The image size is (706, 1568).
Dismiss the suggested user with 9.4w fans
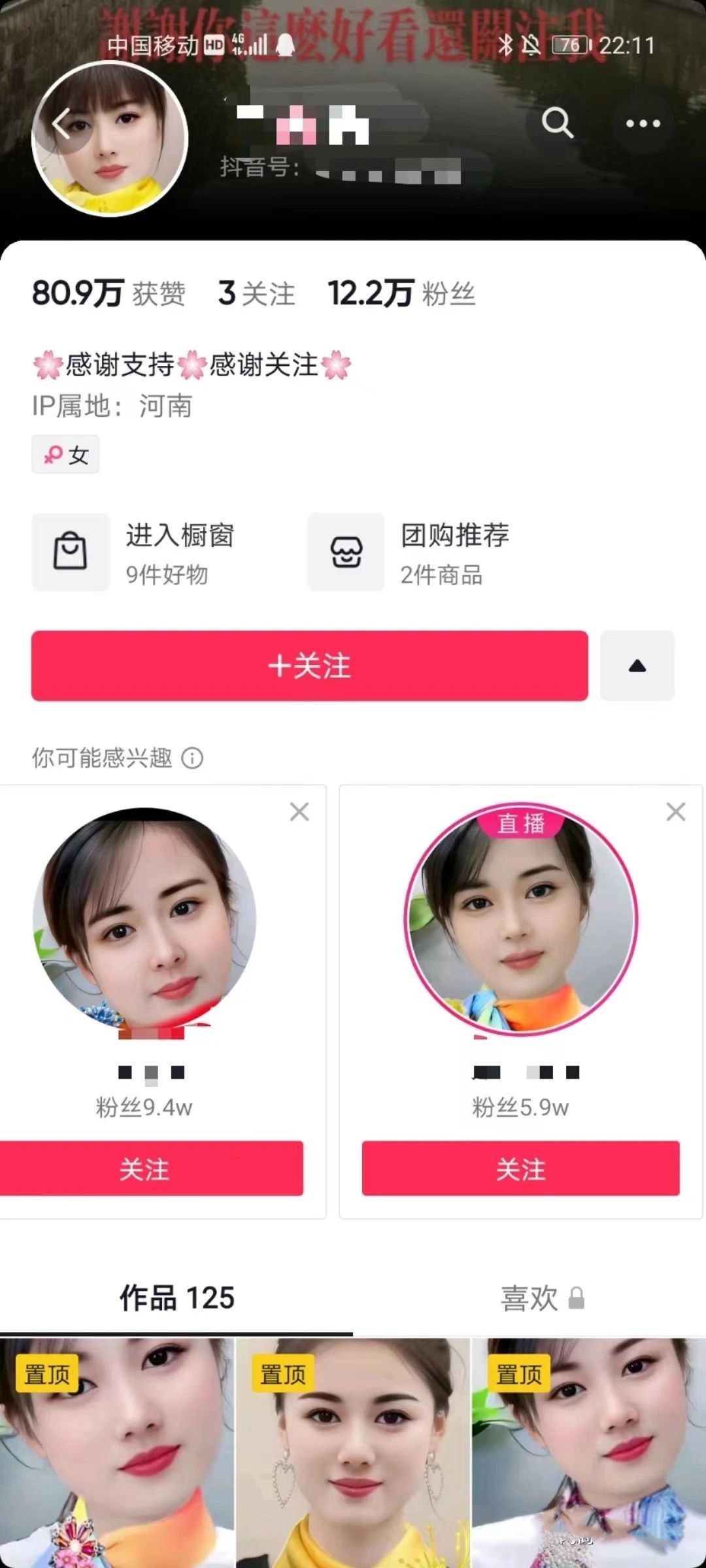click(x=299, y=812)
